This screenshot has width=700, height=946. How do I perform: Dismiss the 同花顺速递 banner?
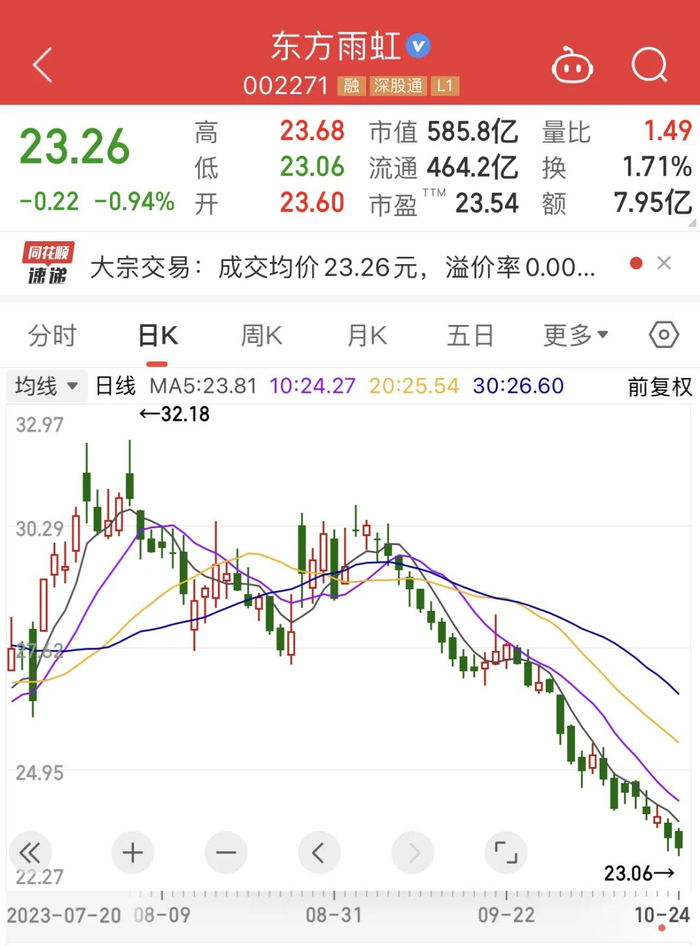coord(664,264)
